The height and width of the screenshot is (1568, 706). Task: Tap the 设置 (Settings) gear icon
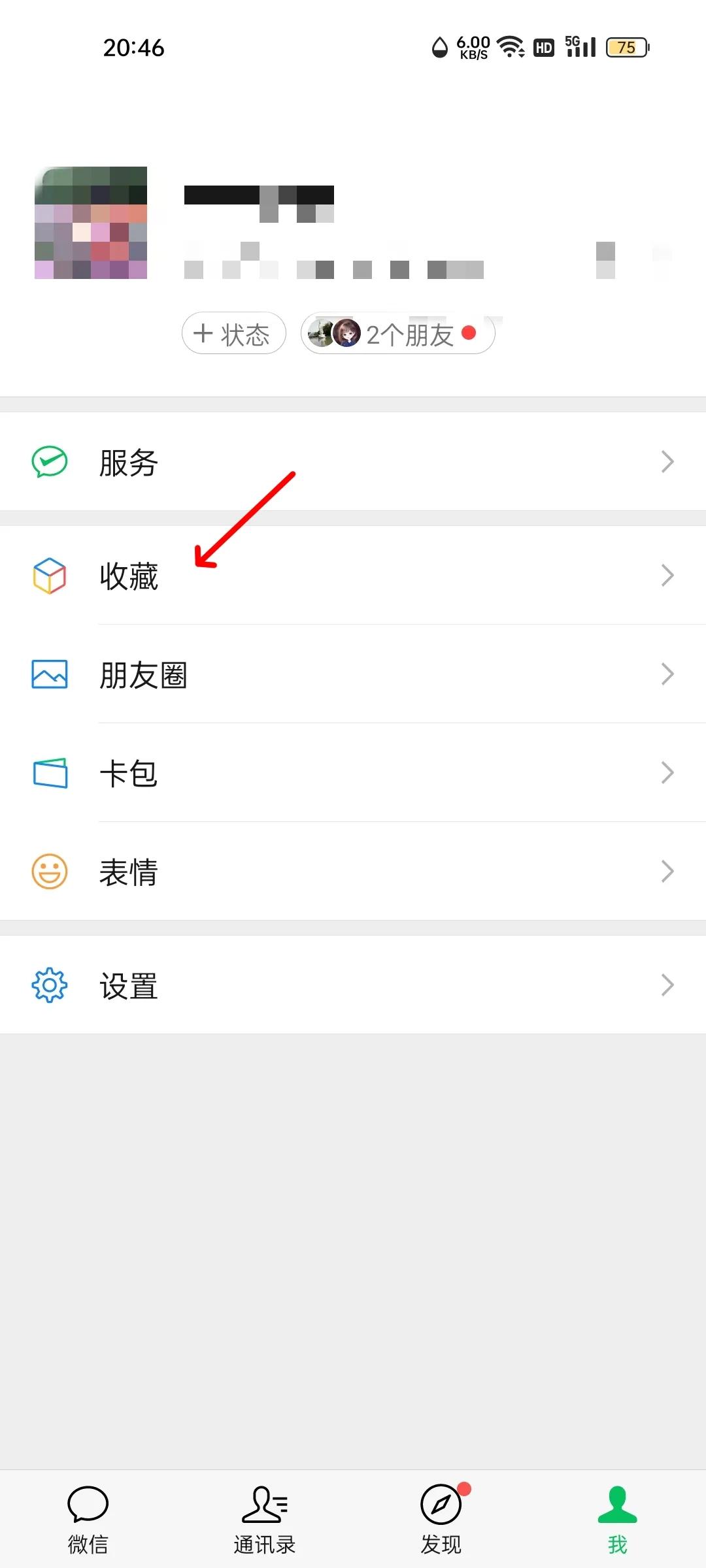click(49, 985)
